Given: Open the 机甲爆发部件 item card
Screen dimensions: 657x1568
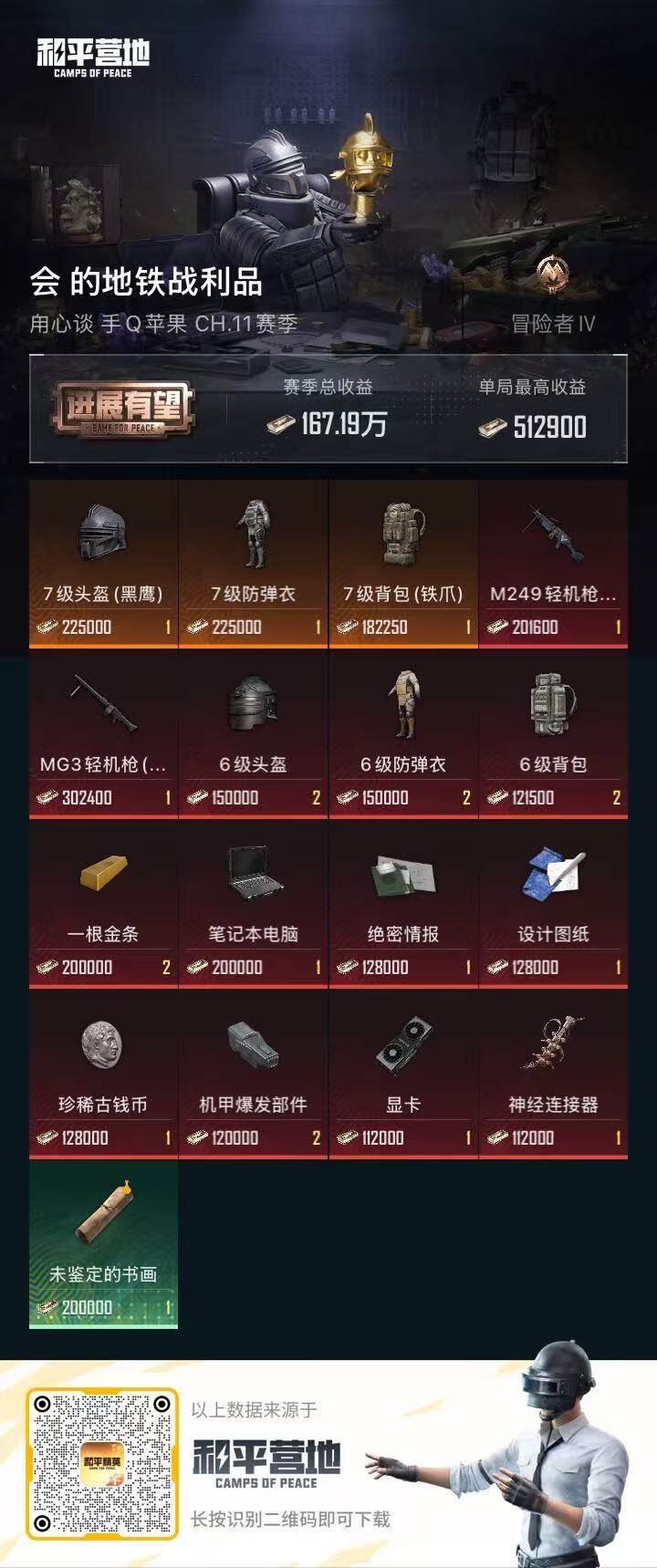Looking at the screenshot, I should pyautogui.click(x=253, y=1075).
